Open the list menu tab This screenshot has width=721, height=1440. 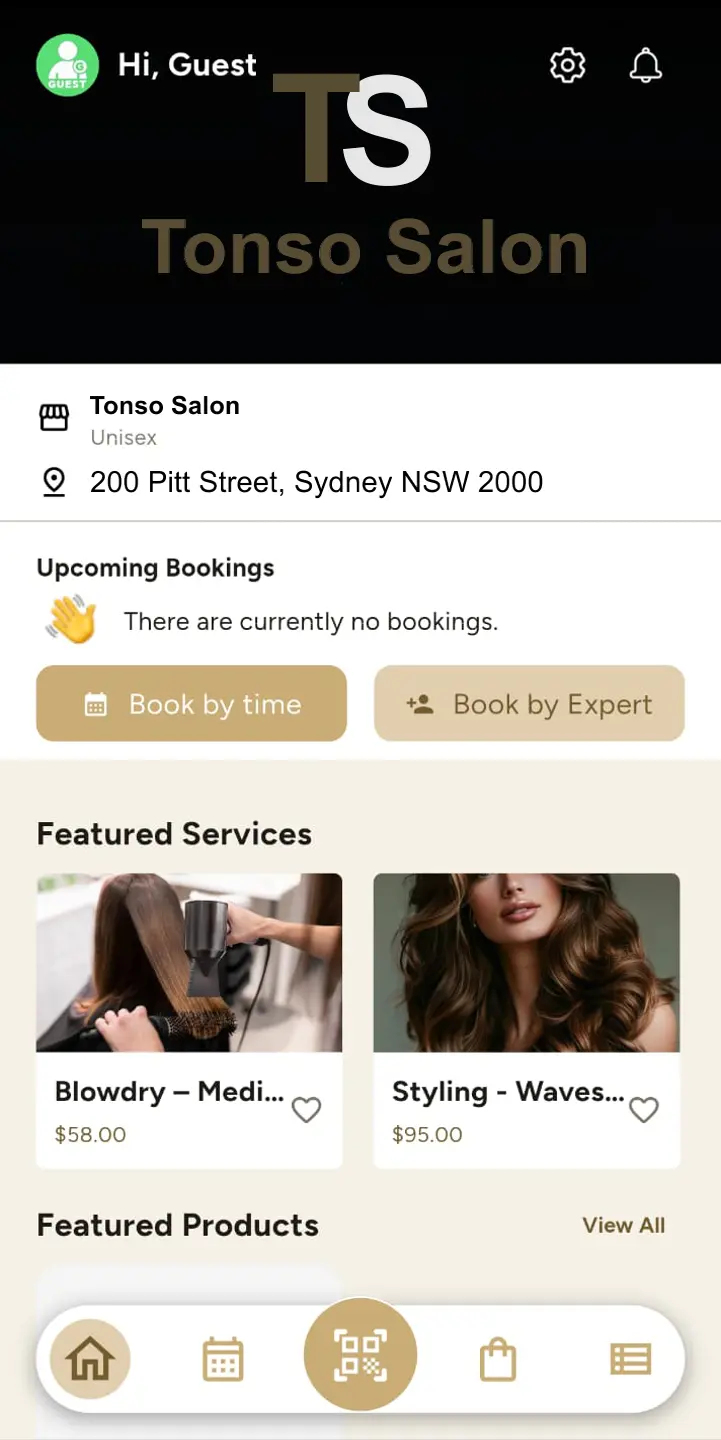[x=631, y=1359]
